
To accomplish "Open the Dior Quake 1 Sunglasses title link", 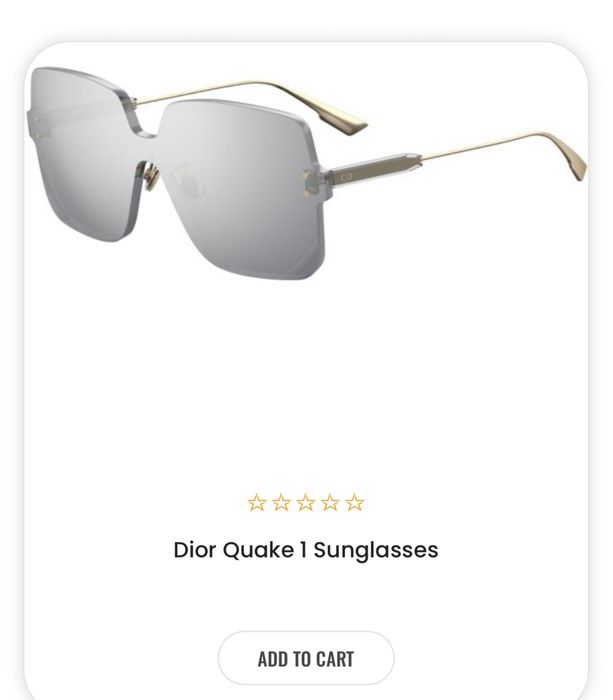I will (306, 550).
